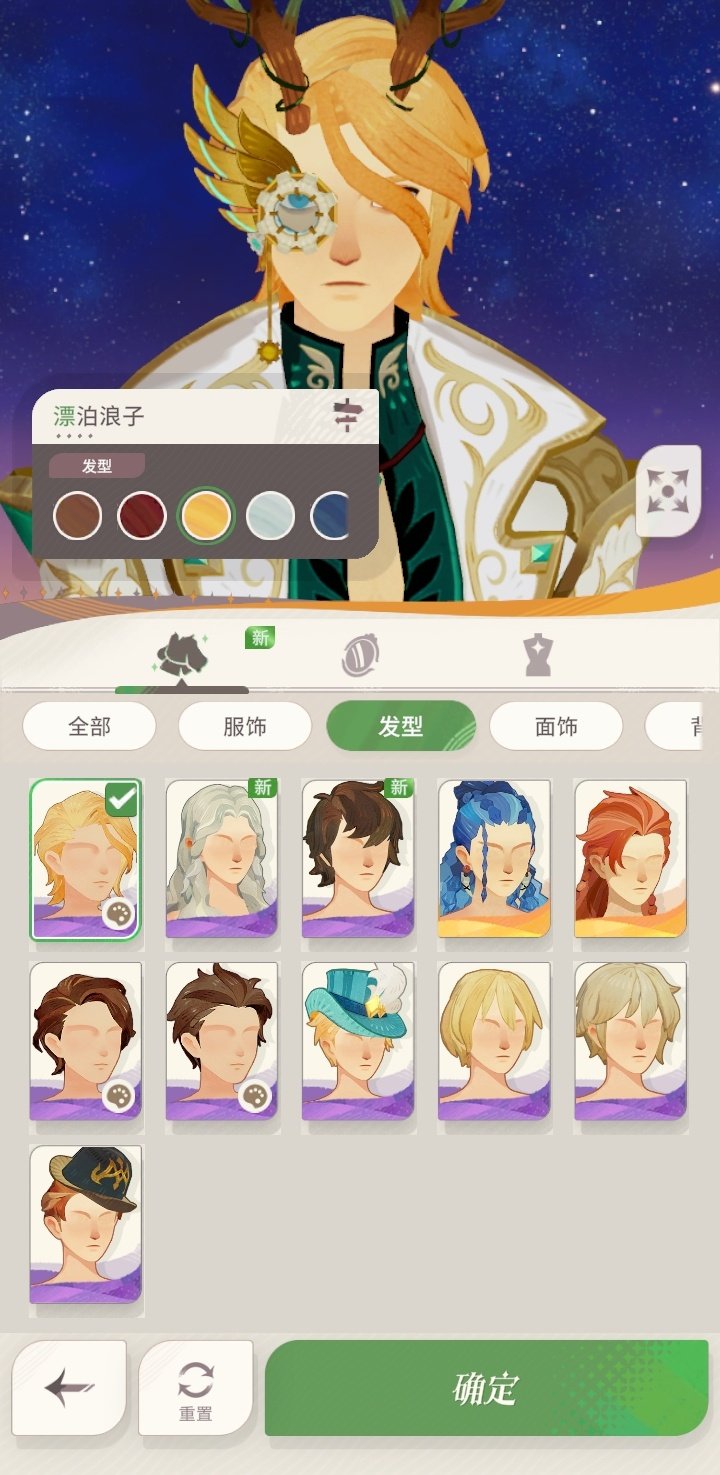Open the 服饰 clothing category
The height and width of the screenshot is (1475, 720).
pos(244,726)
